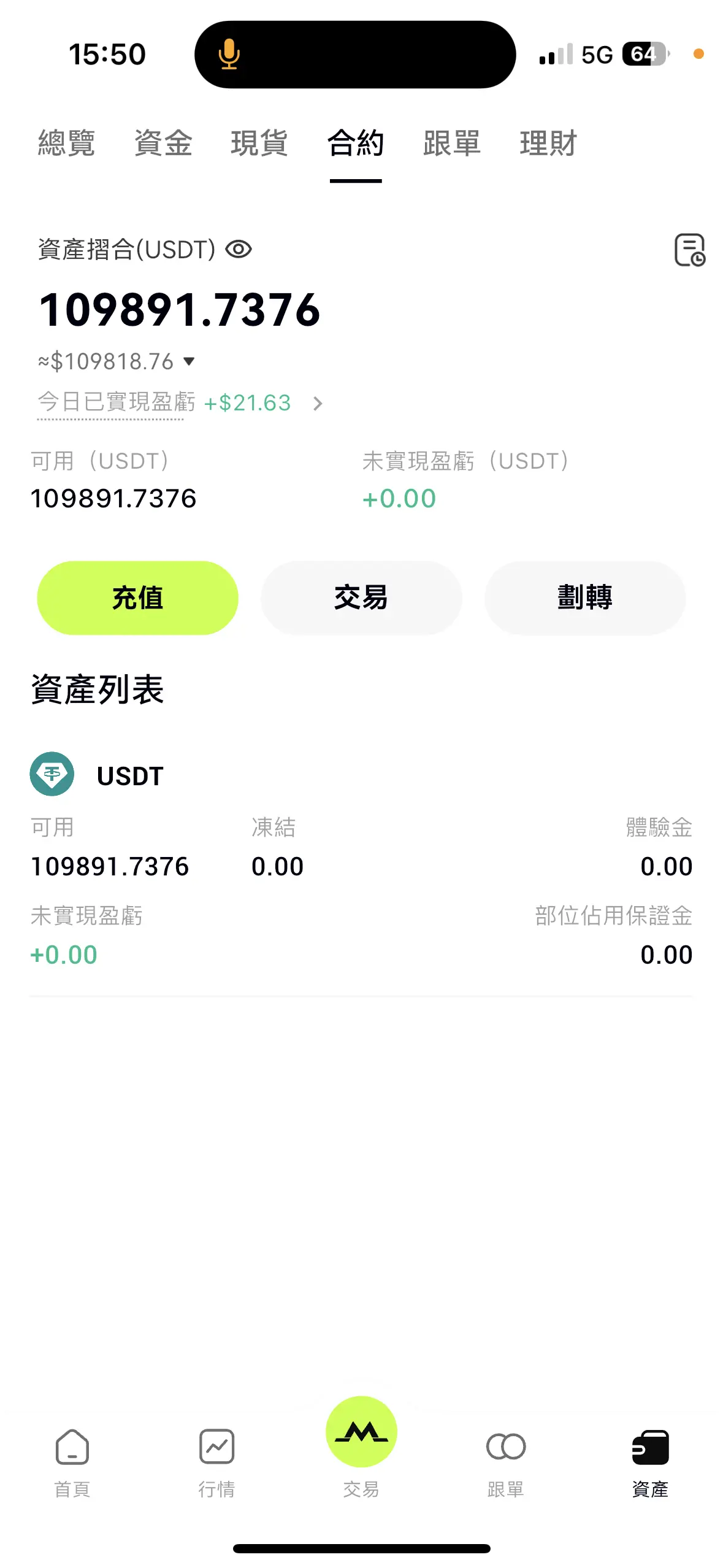Tap the 充值 deposit button
Image resolution: width=723 pixels, height=1568 pixels.
137,598
